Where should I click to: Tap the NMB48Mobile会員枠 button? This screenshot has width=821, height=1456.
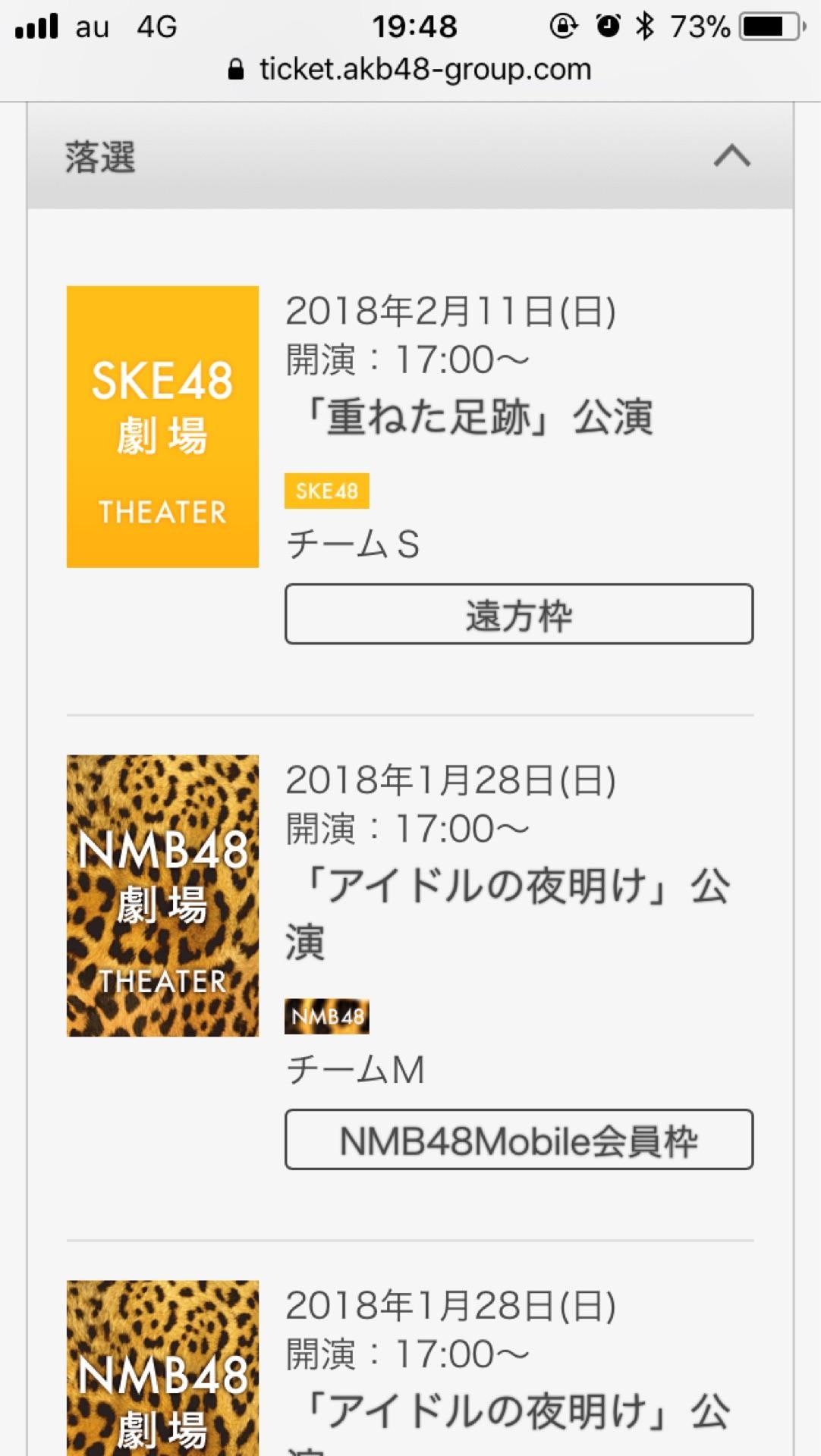(x=519, y=1141)
